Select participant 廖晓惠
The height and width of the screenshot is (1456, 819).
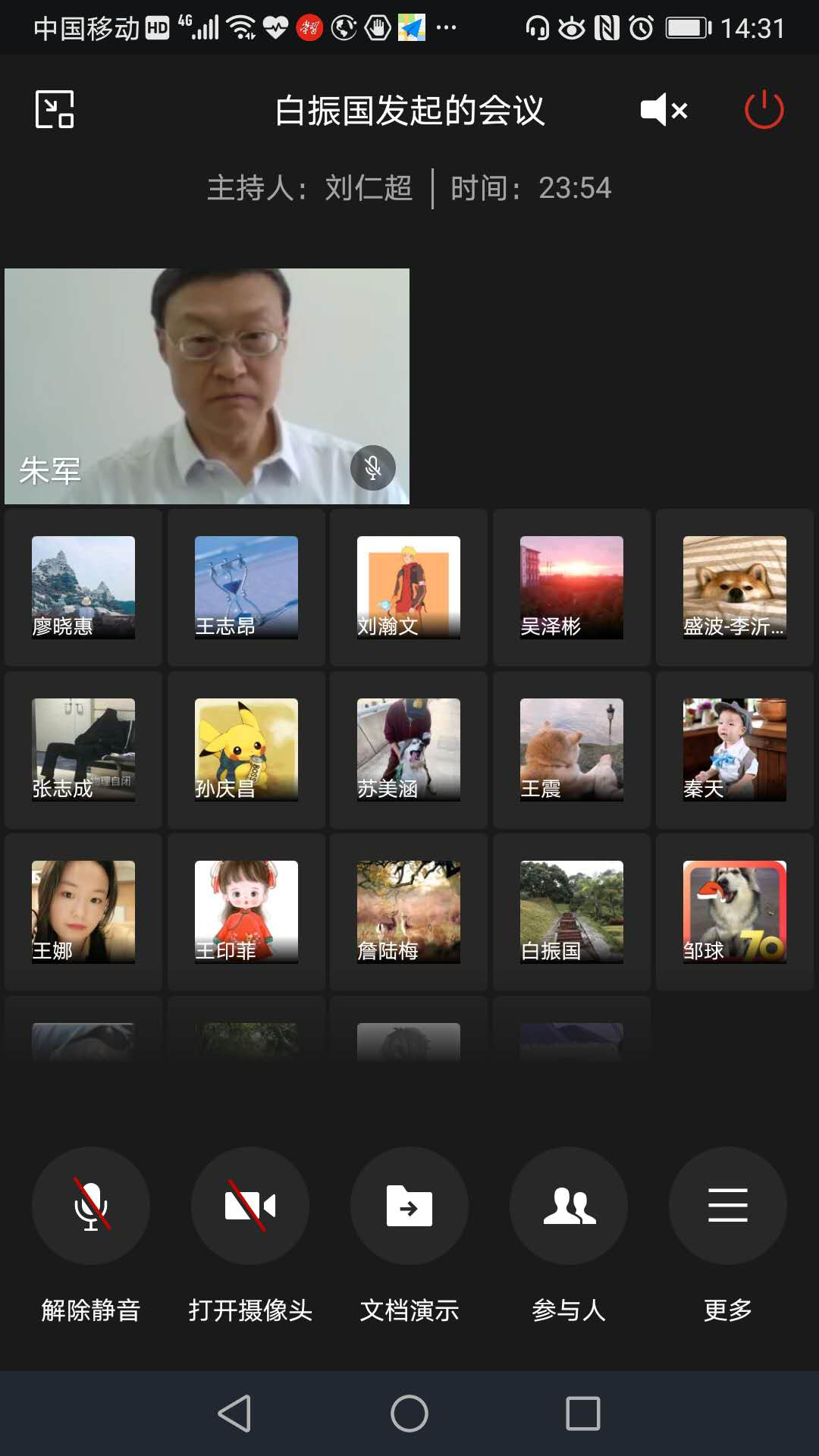[x=83, y=588]
